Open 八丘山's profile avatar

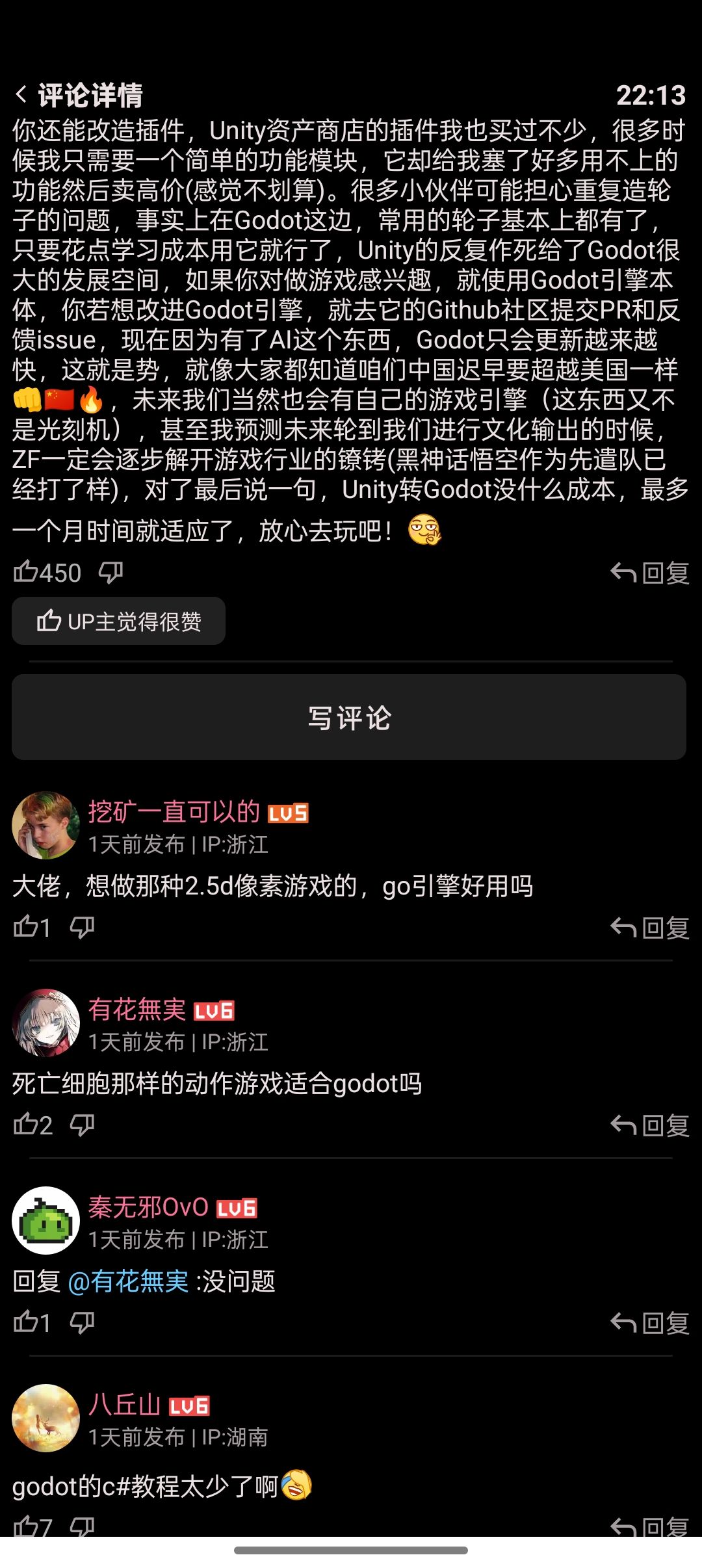point(45,1418)
